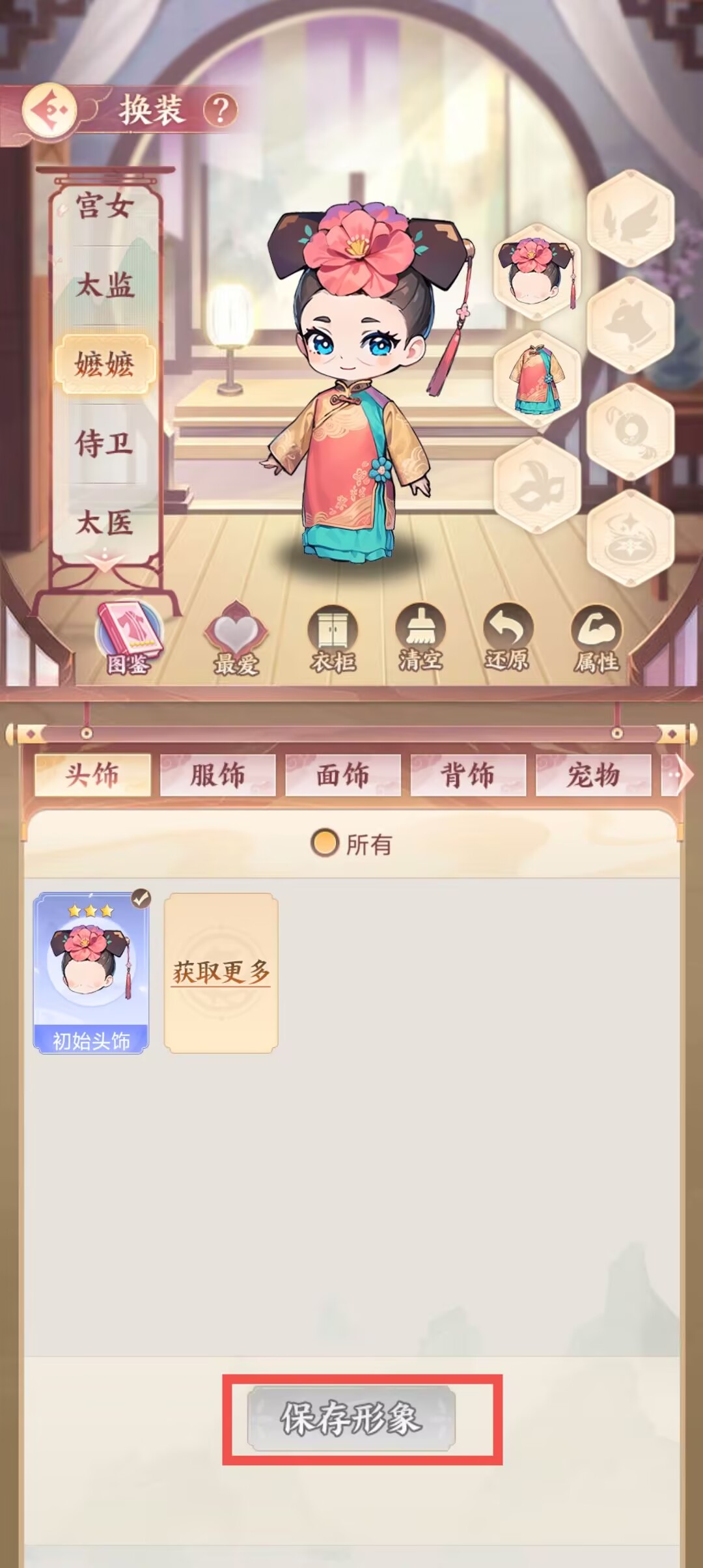Switch to the 服饰 tab

(217, 776)
